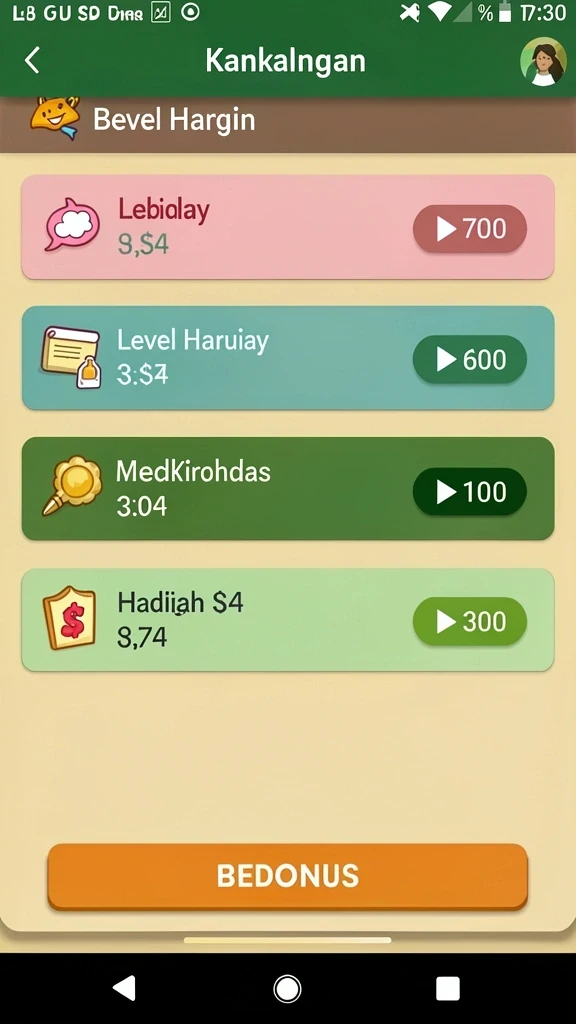Screen dimensions: 576x1024
Task: Tap the 600 button on Level Haruiay
Action: click(470, 359)
